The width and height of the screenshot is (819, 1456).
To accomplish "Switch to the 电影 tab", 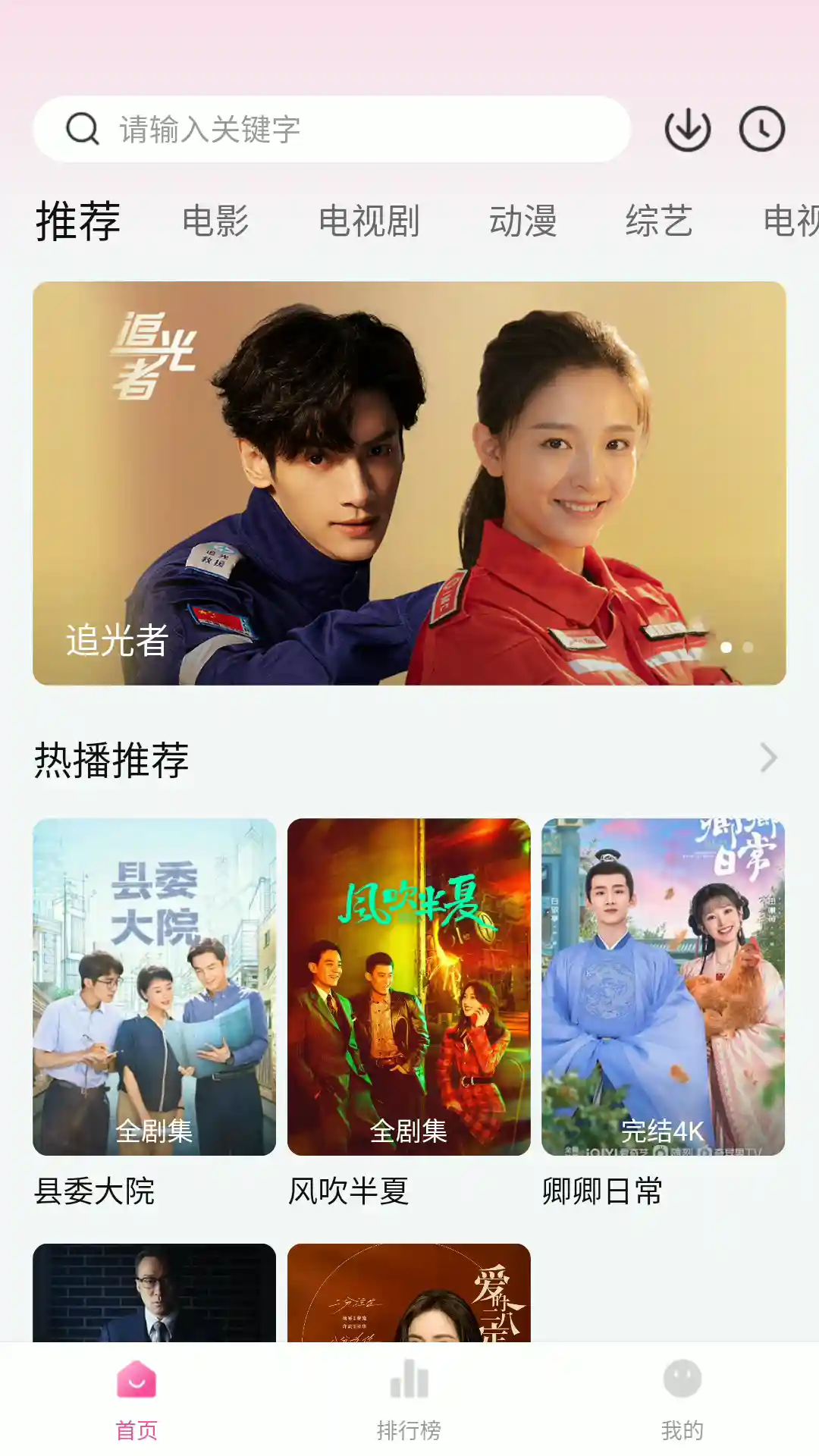I will click(x=215, y=221).
